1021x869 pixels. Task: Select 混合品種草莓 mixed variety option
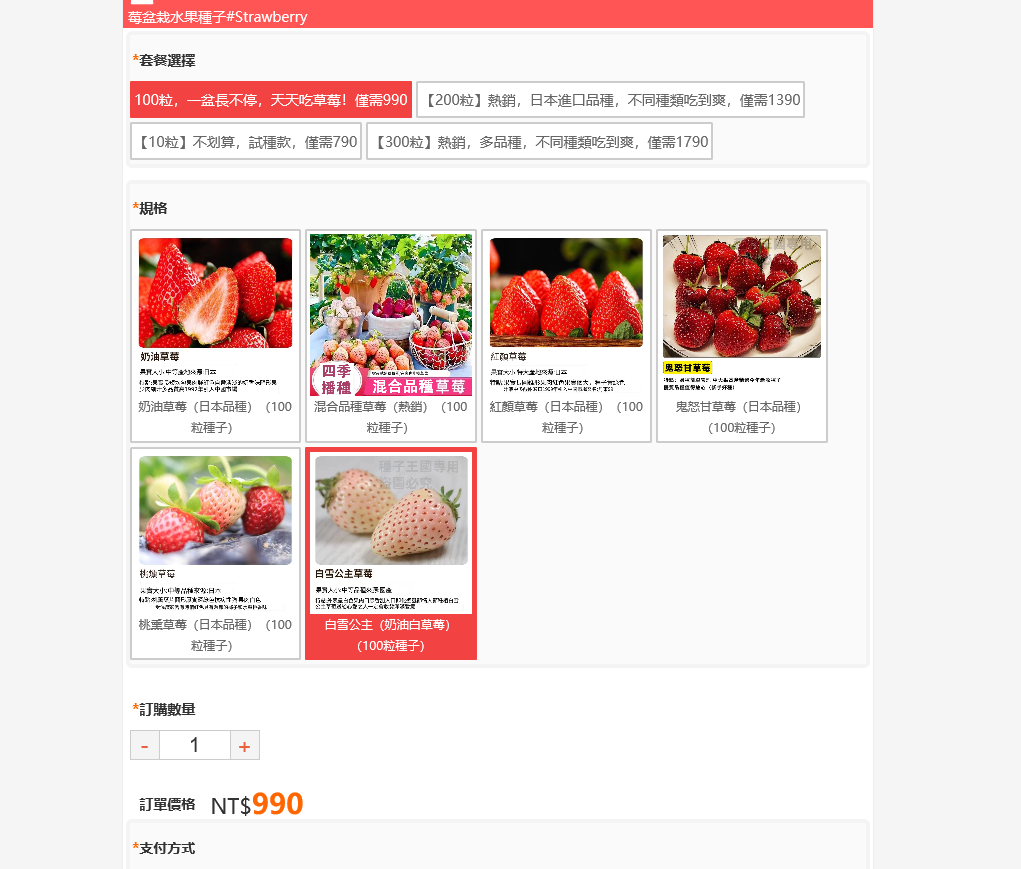point(391,335)
